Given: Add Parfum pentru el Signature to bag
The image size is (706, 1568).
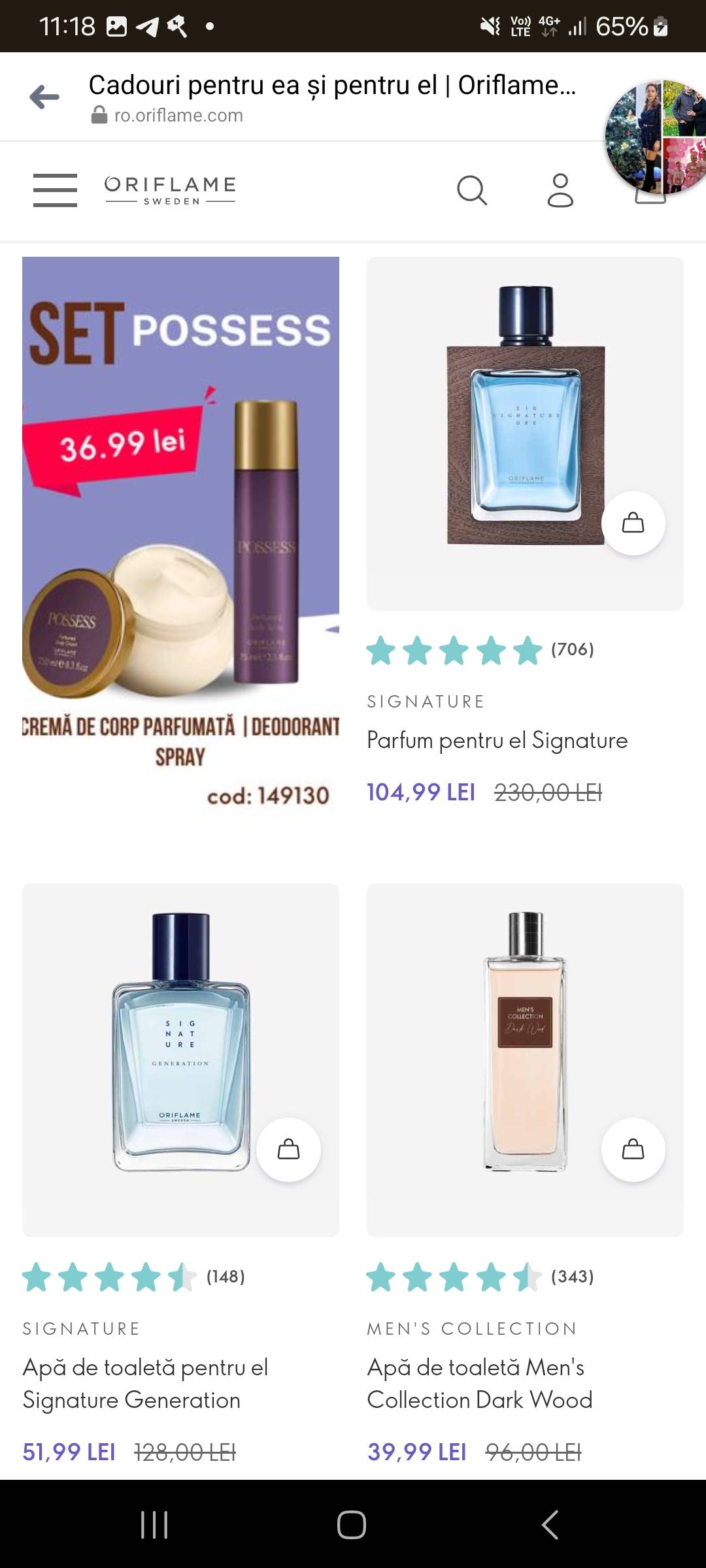Looking at the screenshot, I should [633, 523].
